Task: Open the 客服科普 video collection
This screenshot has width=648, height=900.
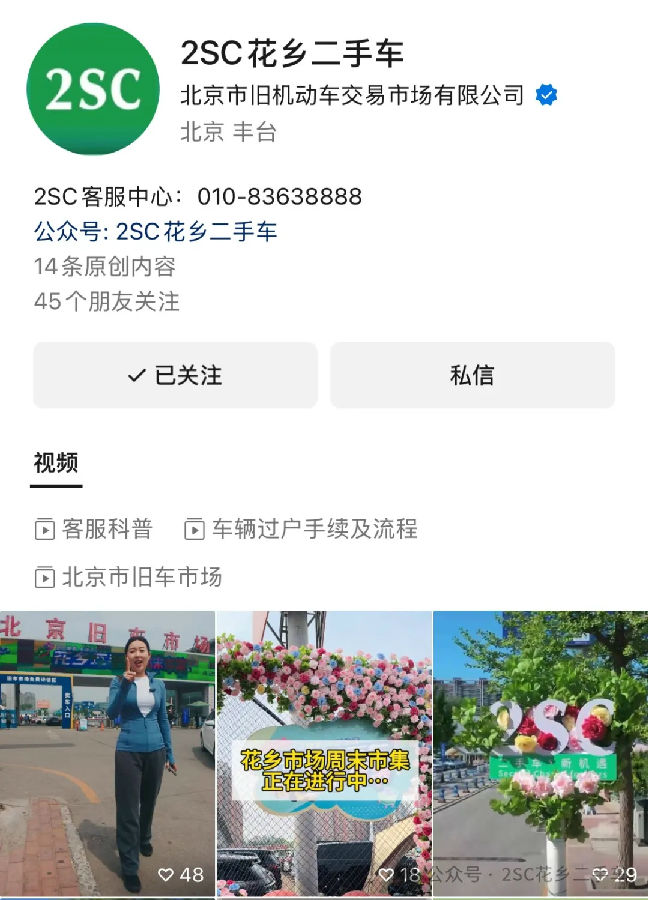Action: click(x=94, y=529)
